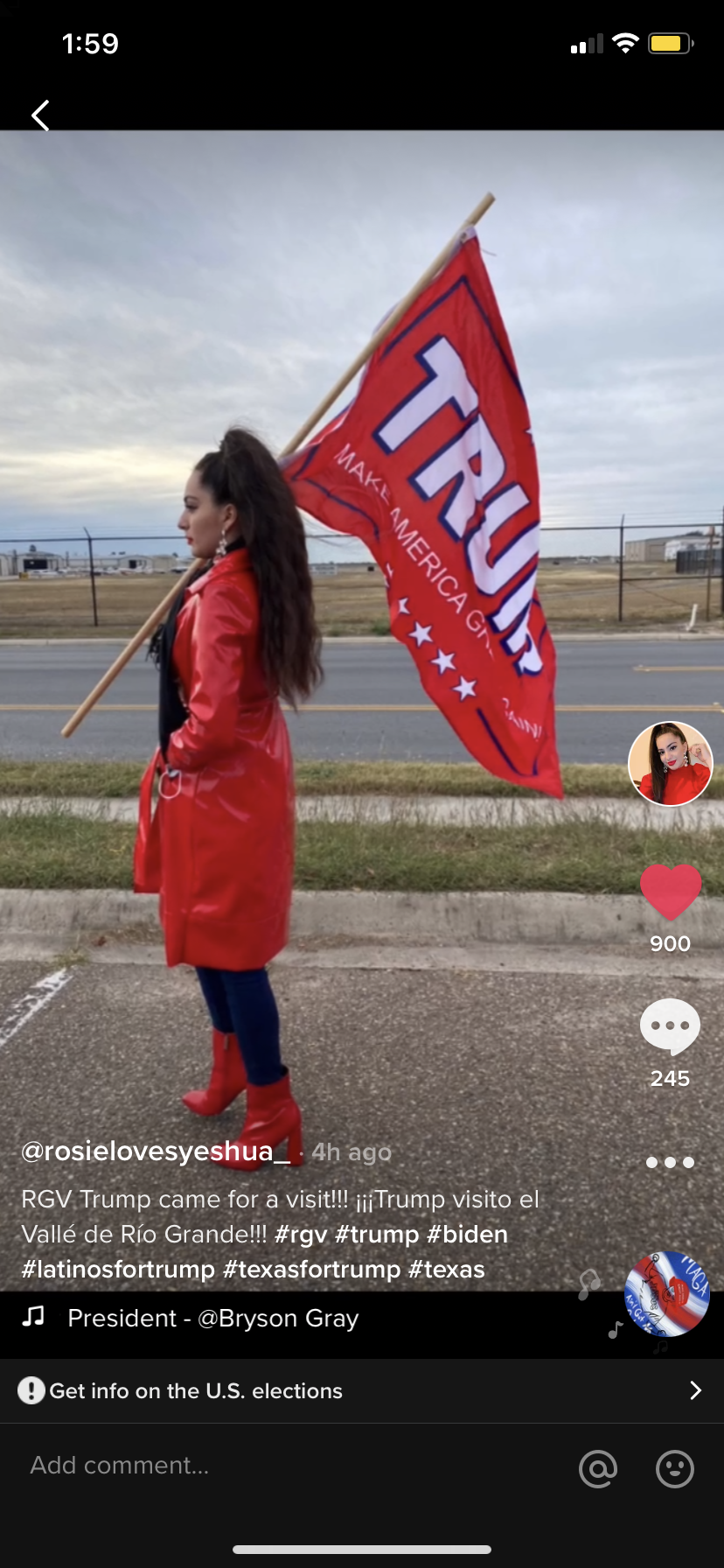Open the creator's profile picture
This screenshot has height=1568, width=724.
[671, 763]
